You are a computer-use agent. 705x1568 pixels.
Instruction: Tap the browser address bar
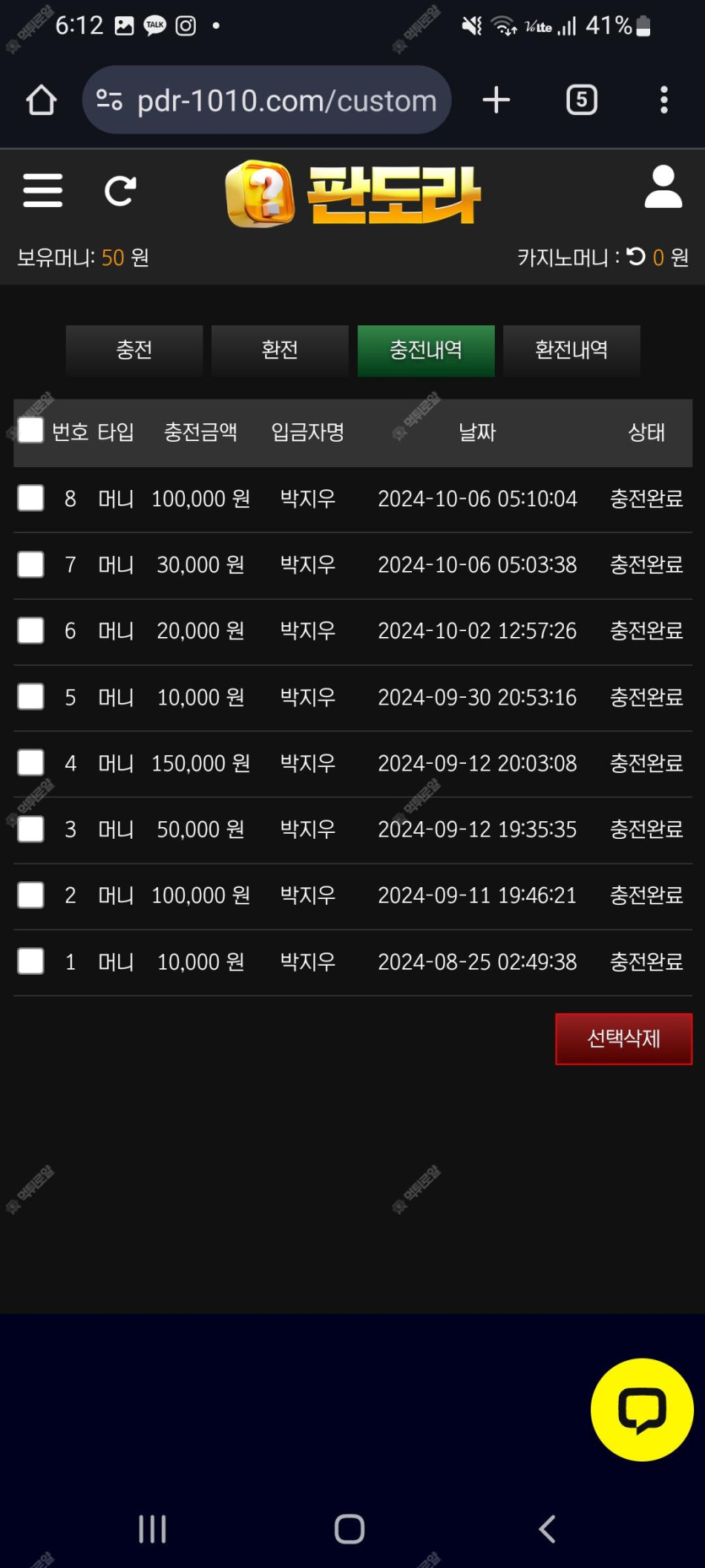click(x=267, y=100)
